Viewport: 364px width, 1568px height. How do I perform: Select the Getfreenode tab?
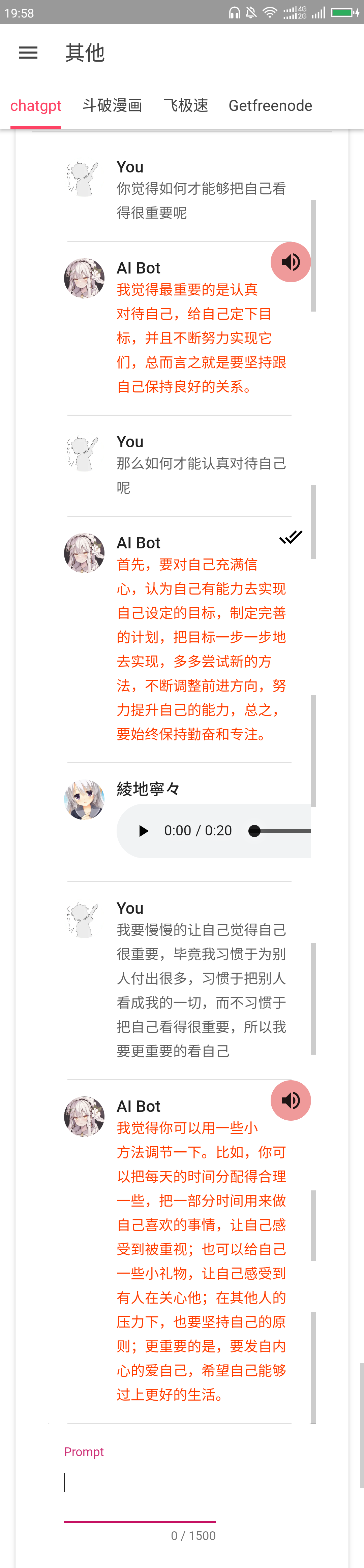[270, 106]
